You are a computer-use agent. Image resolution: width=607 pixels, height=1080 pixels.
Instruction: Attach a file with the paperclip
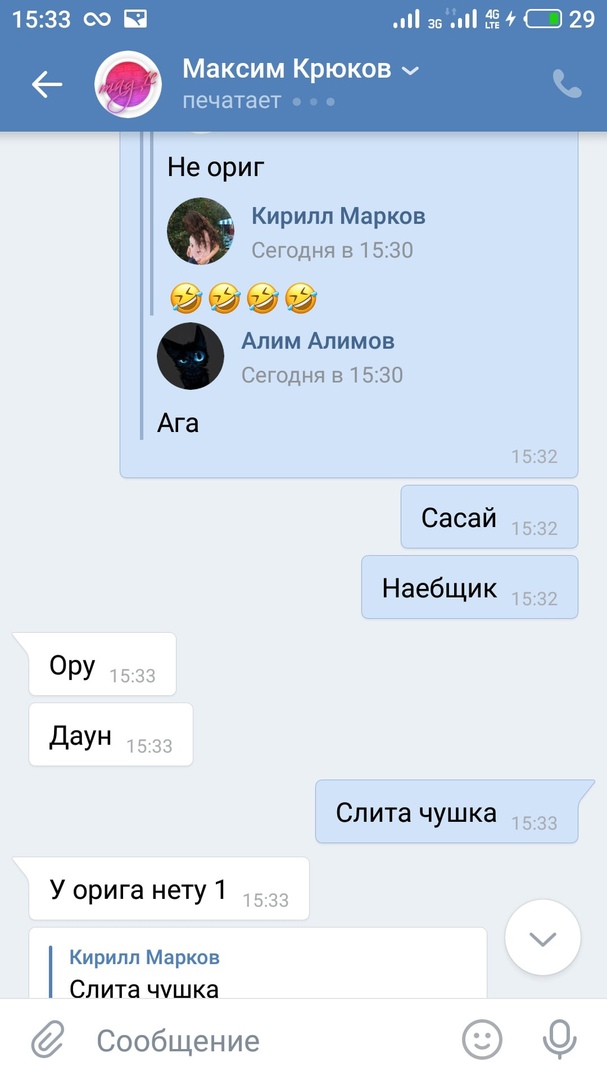click(46, 1040)
